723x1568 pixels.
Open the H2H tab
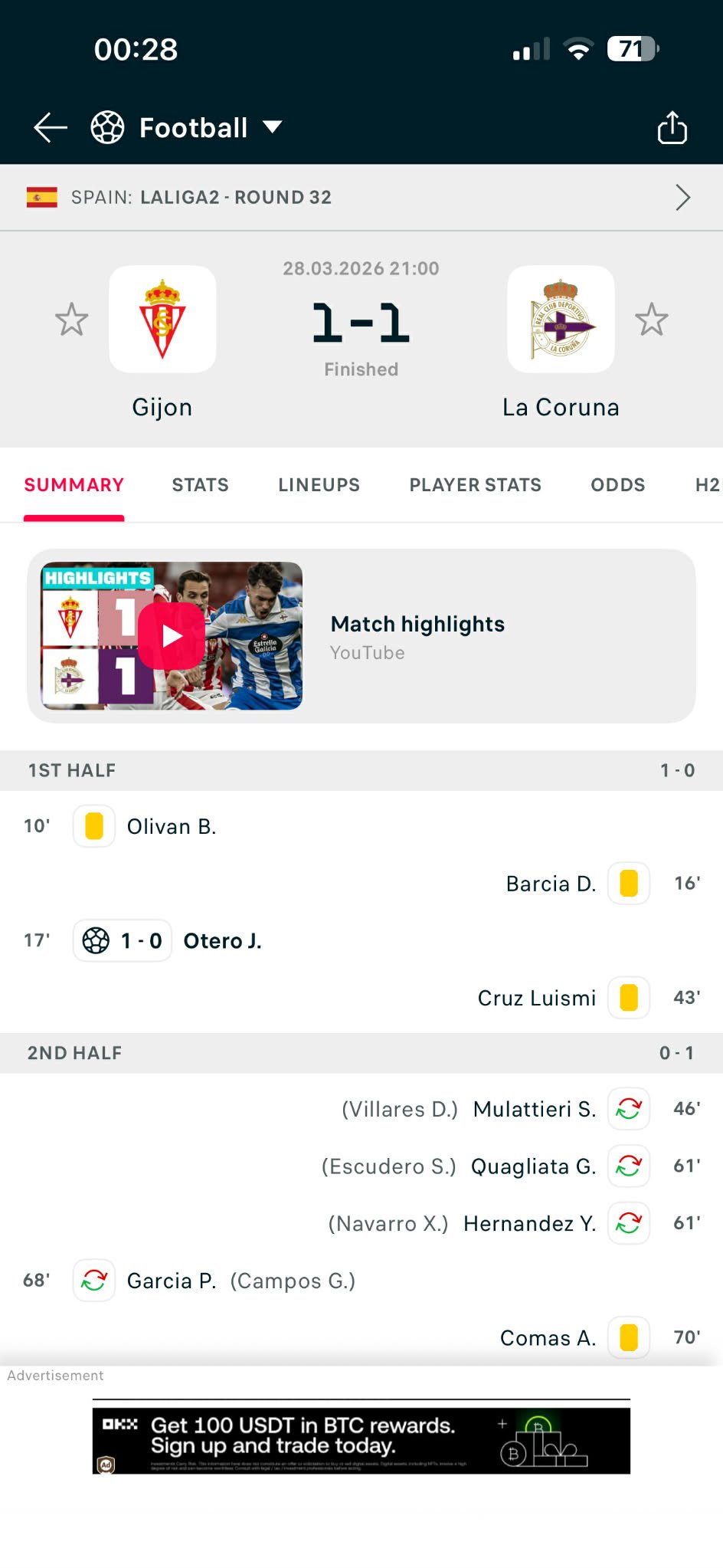(x=706, y=485)
